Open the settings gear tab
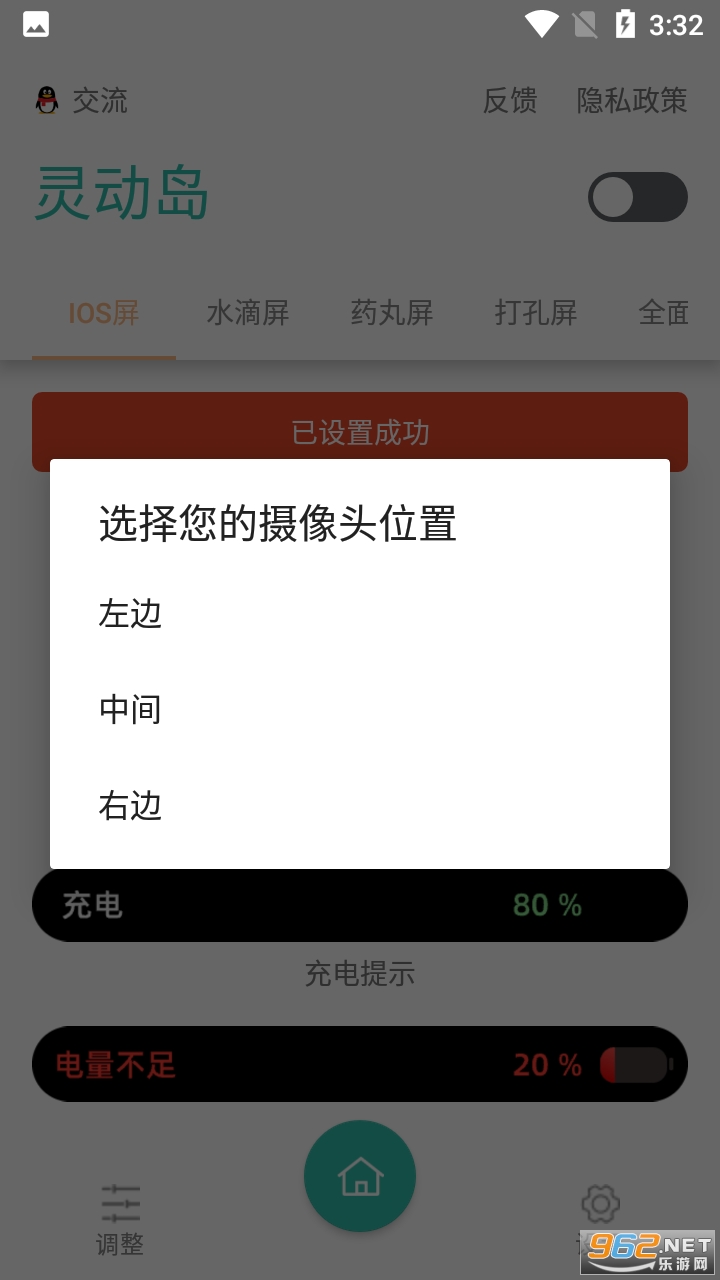Viewport: 720px width, 1280px height. click(600, 1205)
